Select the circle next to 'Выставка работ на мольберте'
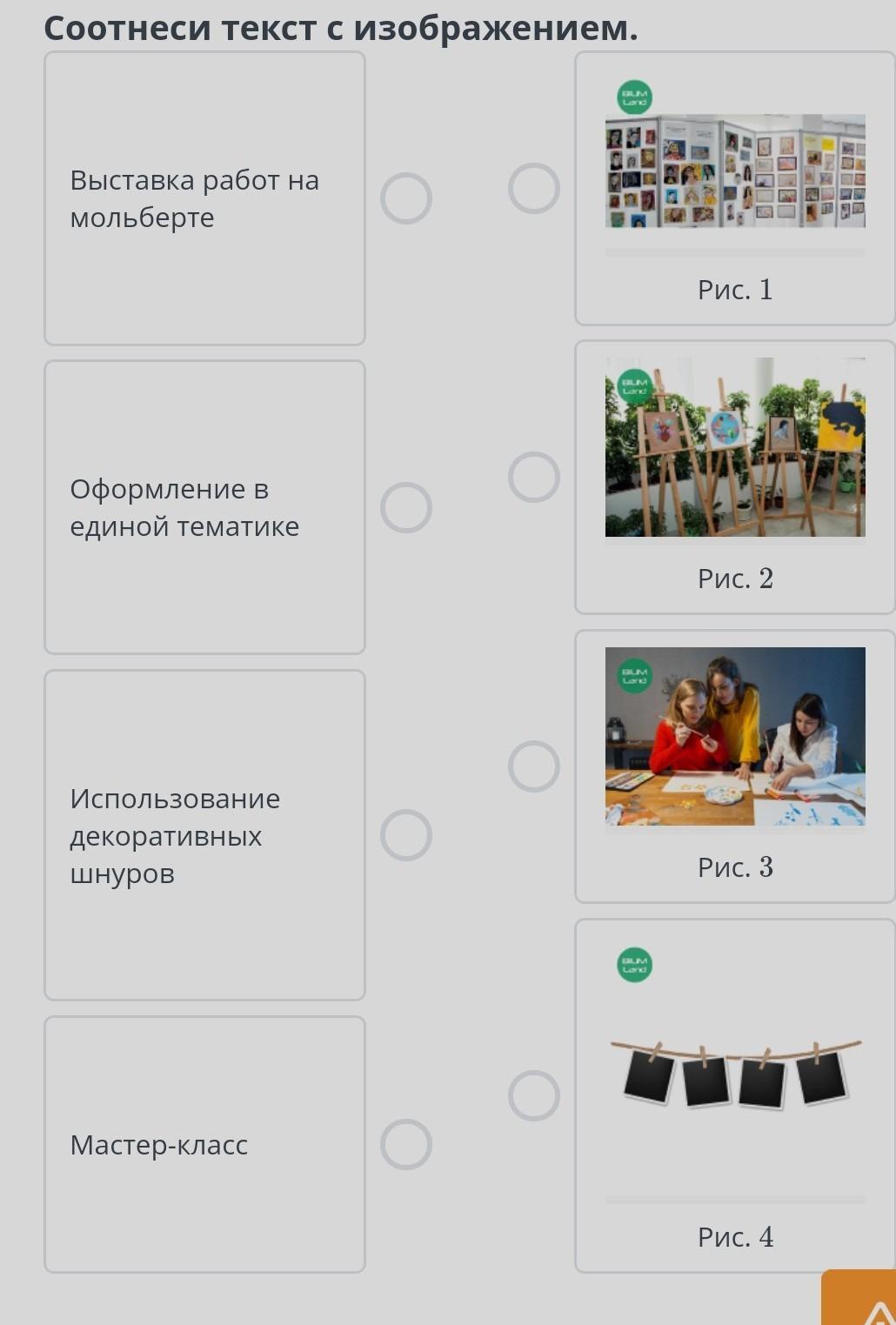896x1325 pixels. coord(406,198)
